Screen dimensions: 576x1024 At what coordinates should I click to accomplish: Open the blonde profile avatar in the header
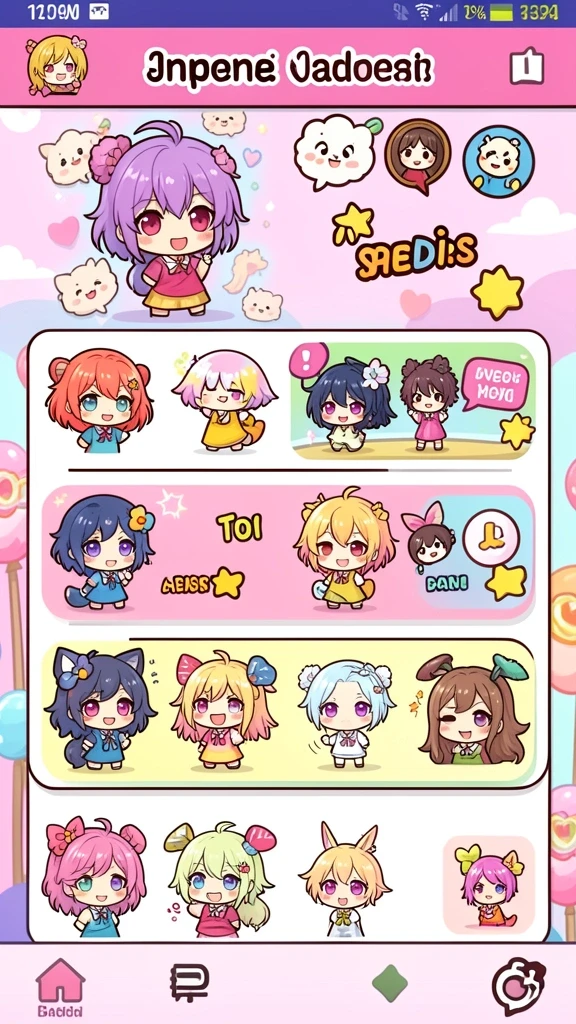point(57,66)
